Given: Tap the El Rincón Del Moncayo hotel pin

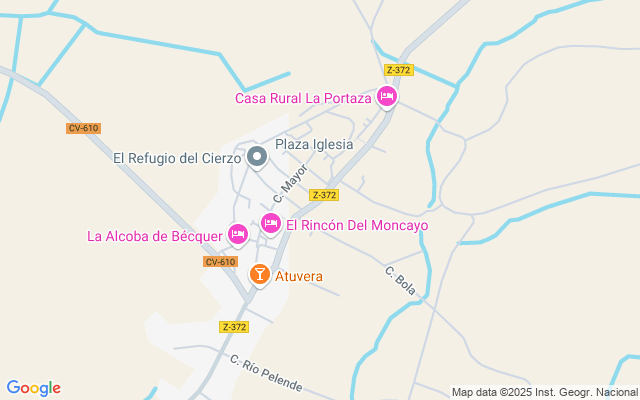Looking at the screenshot, I should (271, 224).
